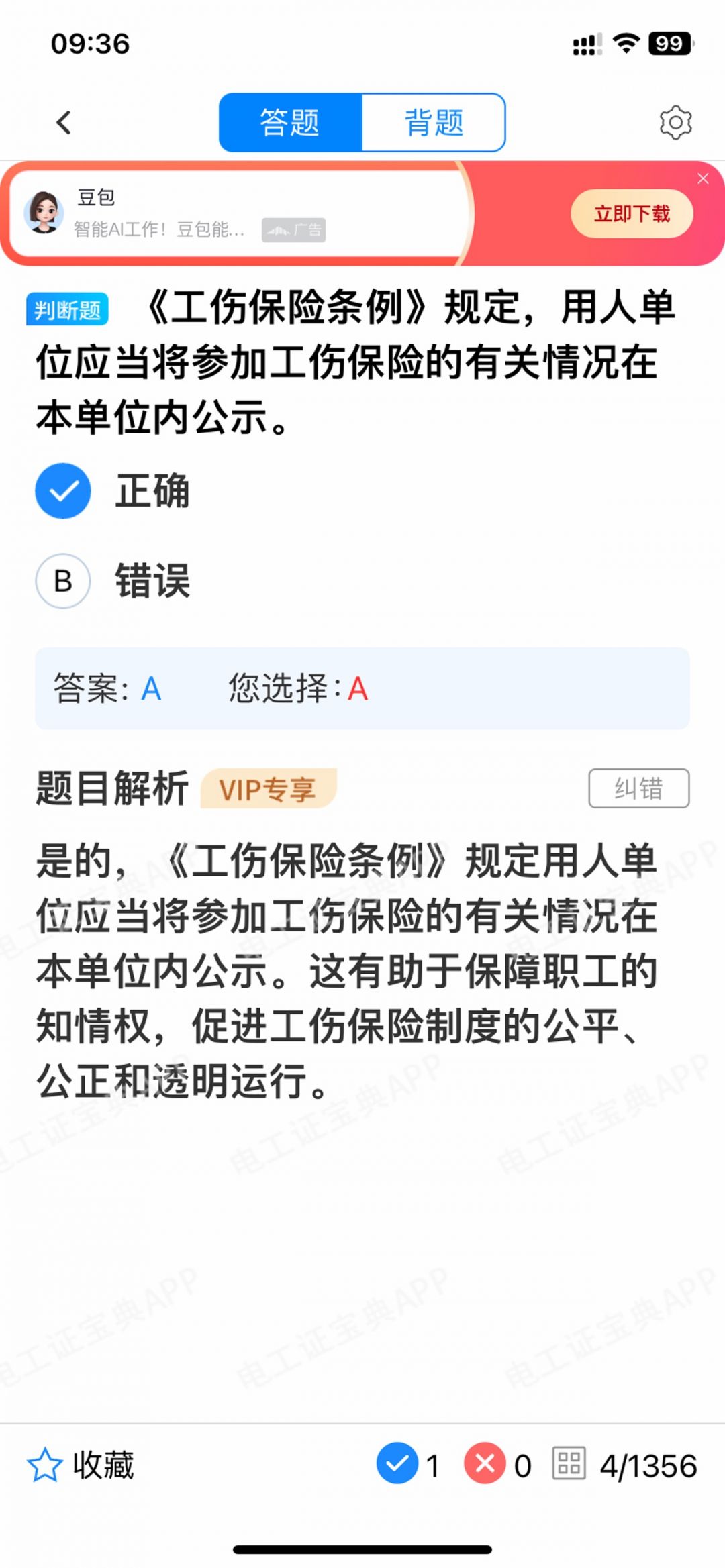Open the question grid at 4/1356
The image size is (725, 1568).
[625, 1465]
